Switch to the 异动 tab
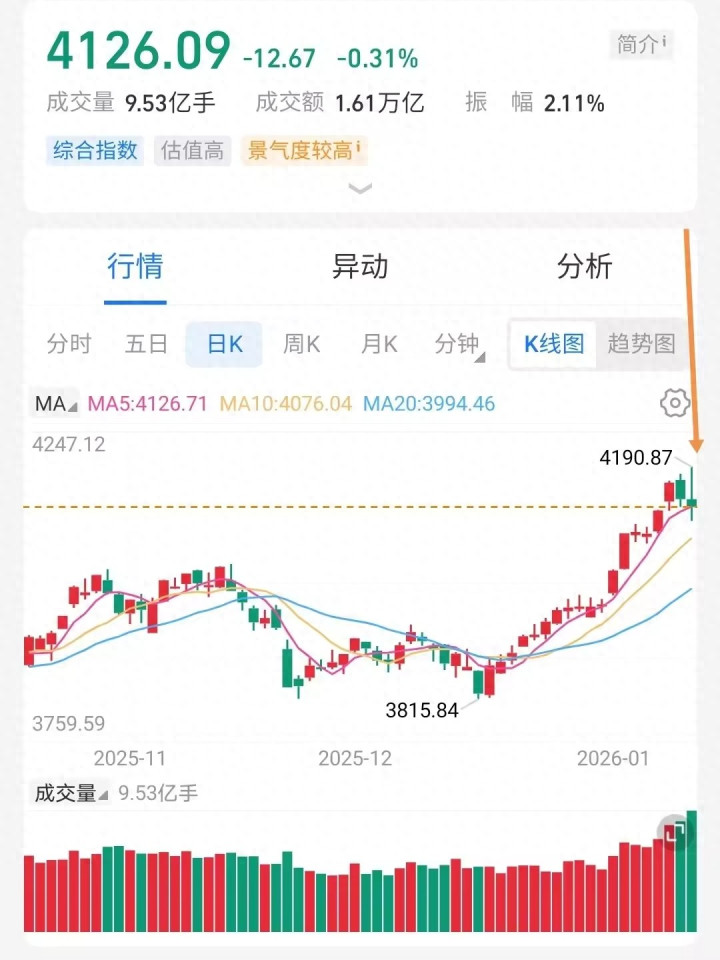The image size is (720, 960). point(360,267)
